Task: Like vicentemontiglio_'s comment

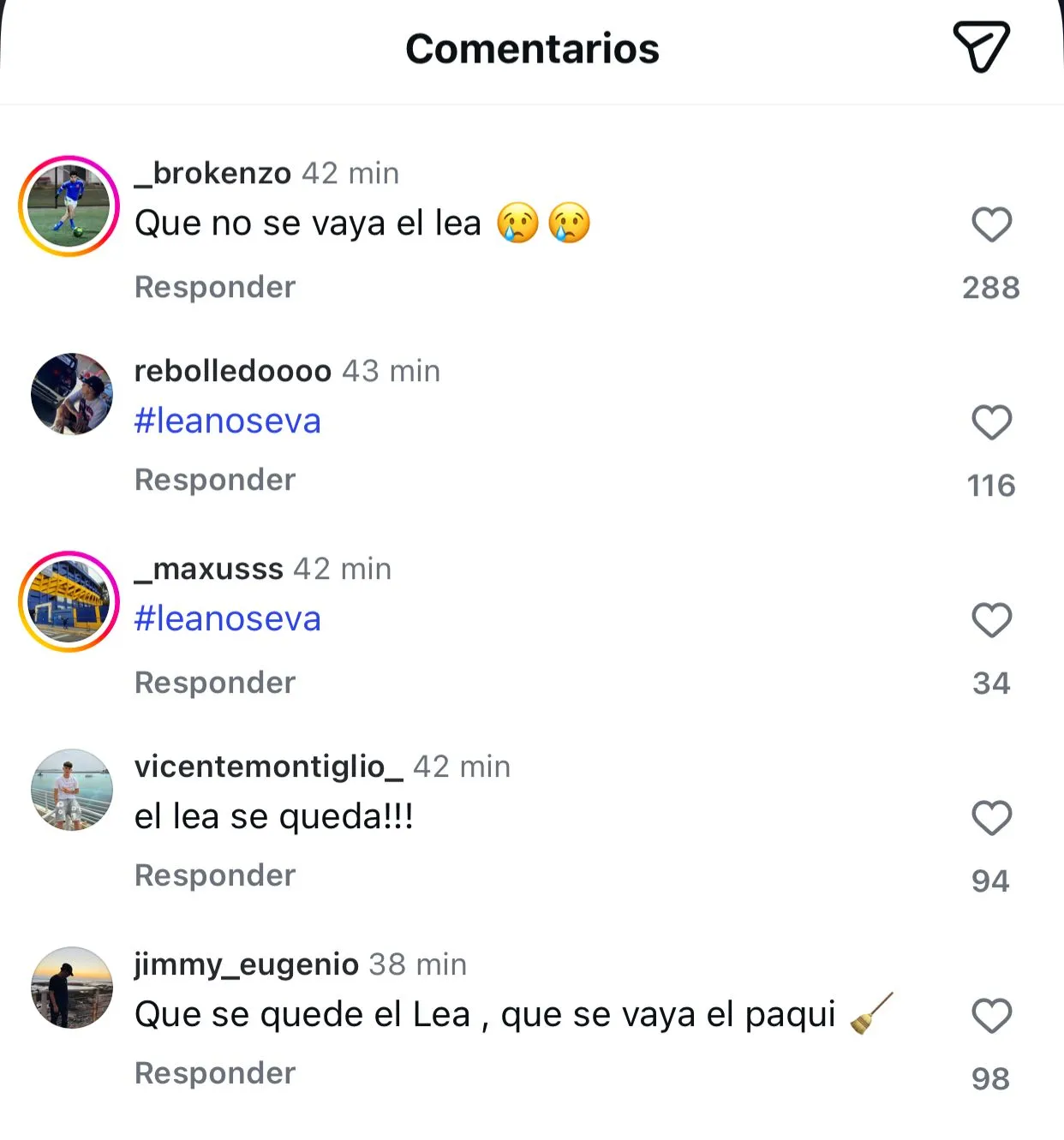Action: [991, 818]
